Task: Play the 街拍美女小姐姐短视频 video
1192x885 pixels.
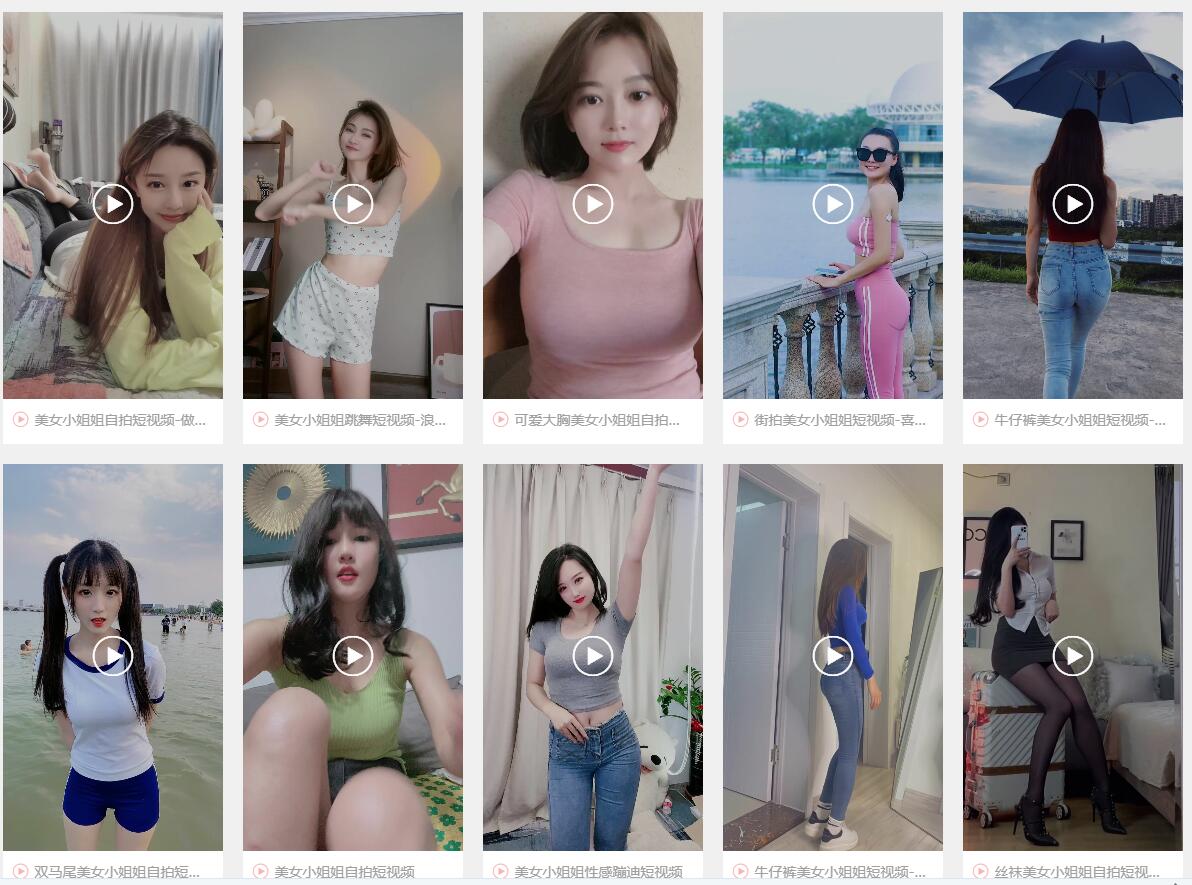Action: [833, 205]
